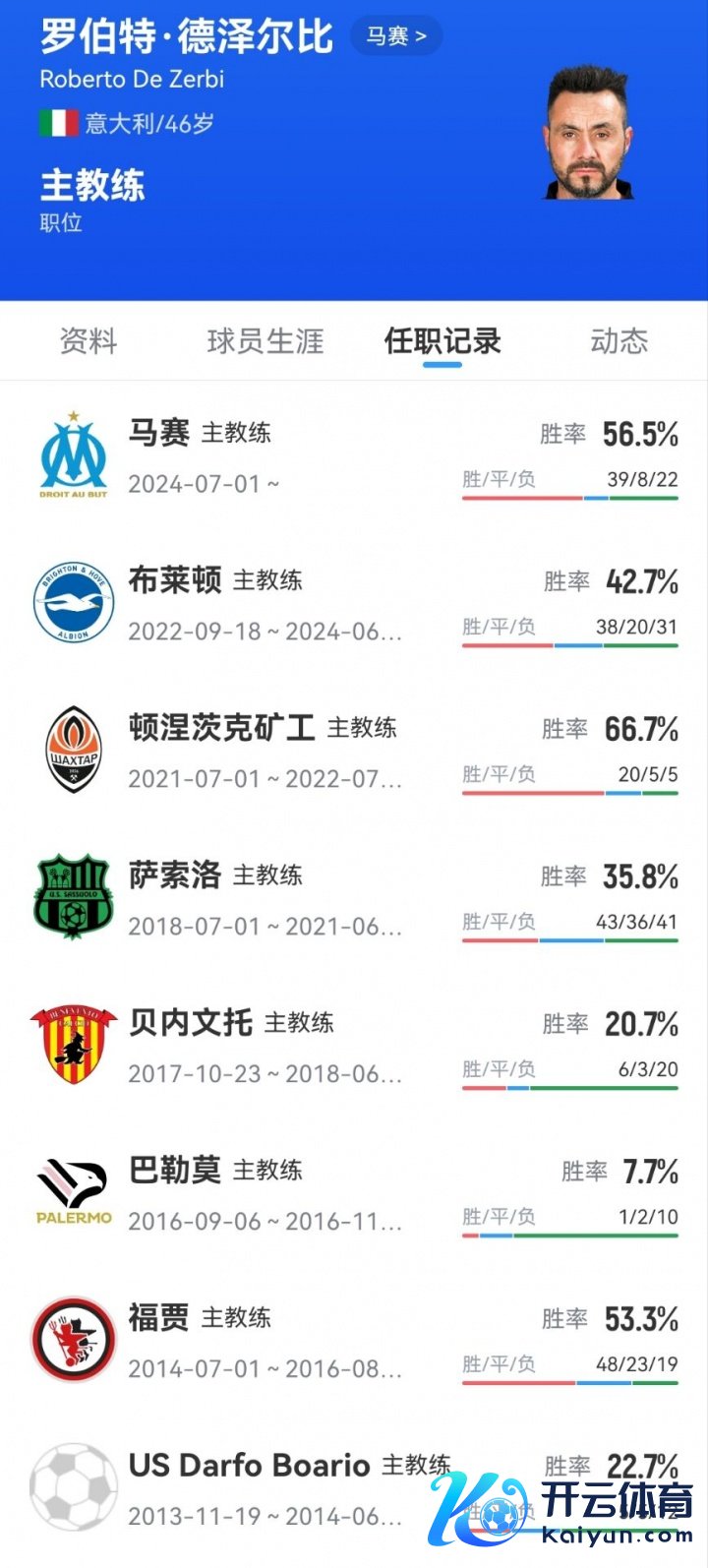Switch to the 动态 tab
The image size is (708, 1568).
(x=619, y=341)
